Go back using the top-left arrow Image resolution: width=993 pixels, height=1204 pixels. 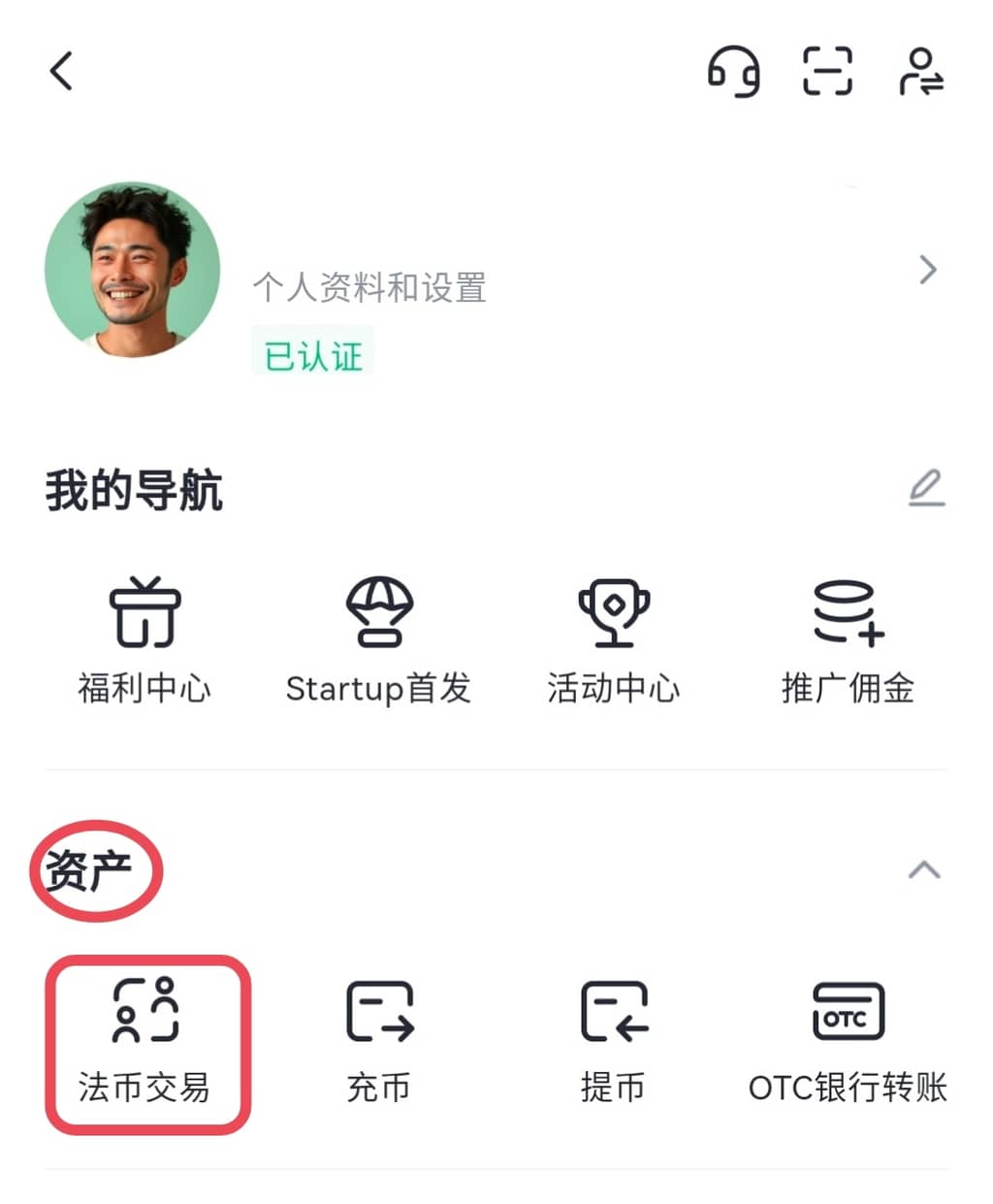coord(61,71)
